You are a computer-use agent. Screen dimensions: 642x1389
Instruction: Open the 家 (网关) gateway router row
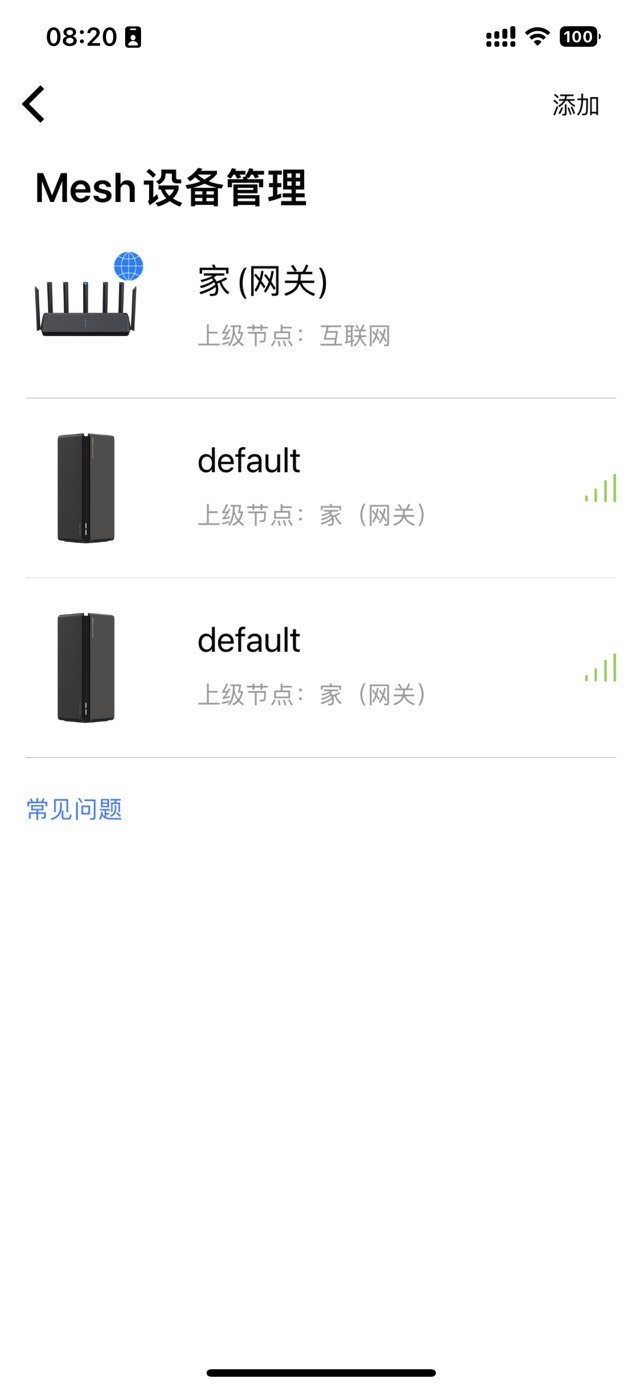[x=320, y=308]
